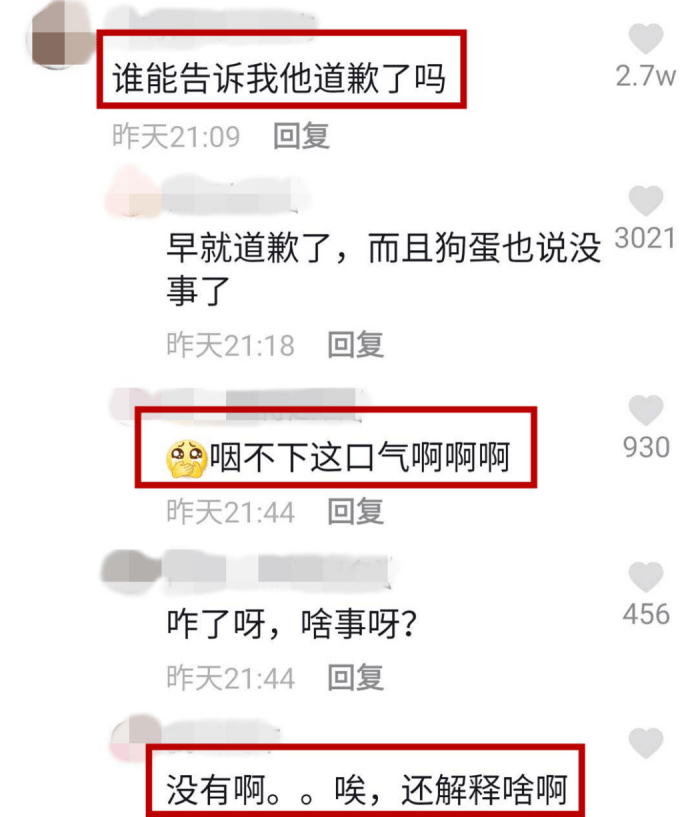
Task: Reply to the comment posted 昨天21:18
Action: pyautogui.click(x=356, y=345)
